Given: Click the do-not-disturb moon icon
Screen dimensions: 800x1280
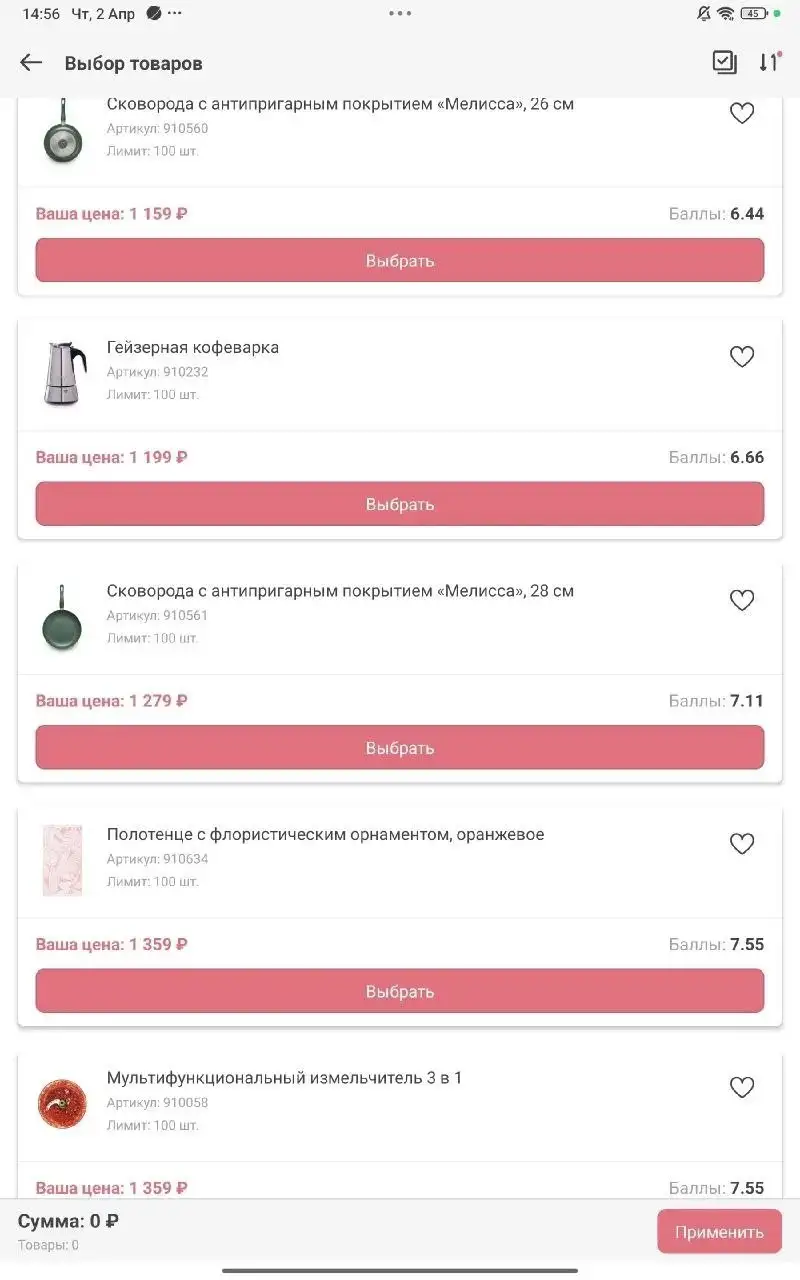Looking at the screenshot, I should pos(153,14).
